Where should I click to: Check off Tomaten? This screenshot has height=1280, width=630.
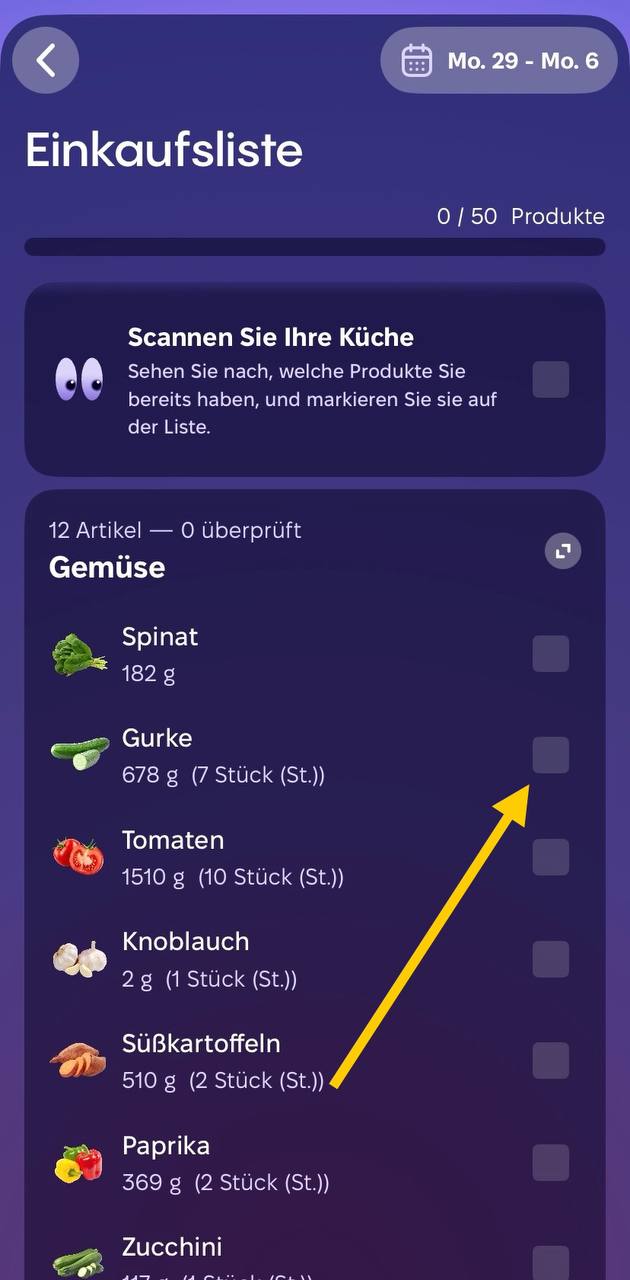pyautogui.click(x=550, y=857)
